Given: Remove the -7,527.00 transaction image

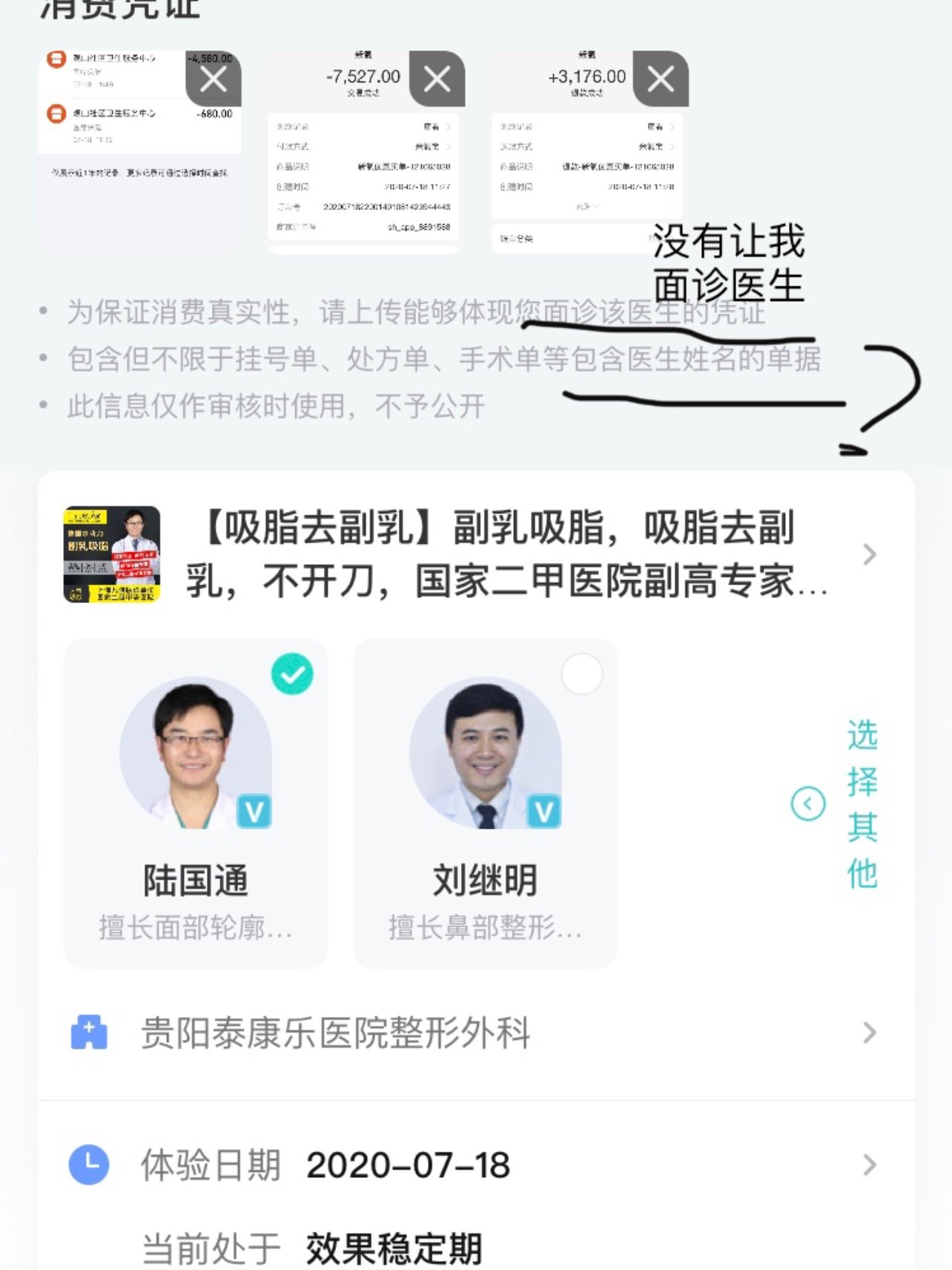Looking at the screenshot, I should 437,79.
